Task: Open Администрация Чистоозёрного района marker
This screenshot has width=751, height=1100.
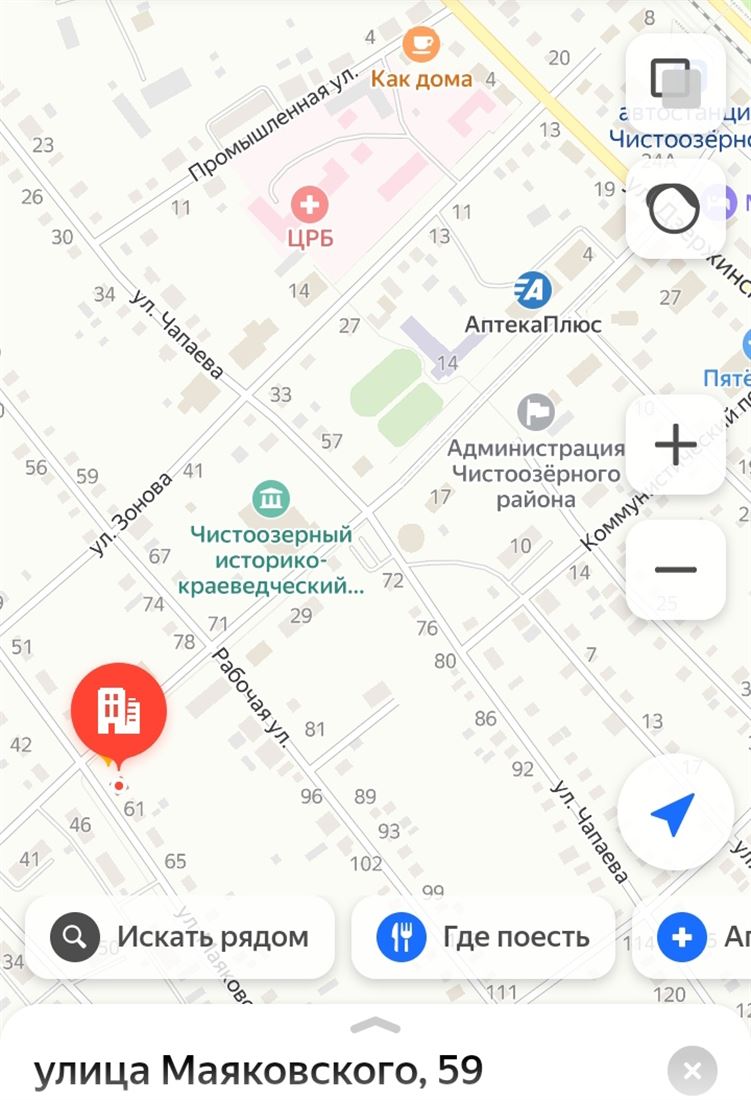Action: [536, 411]
